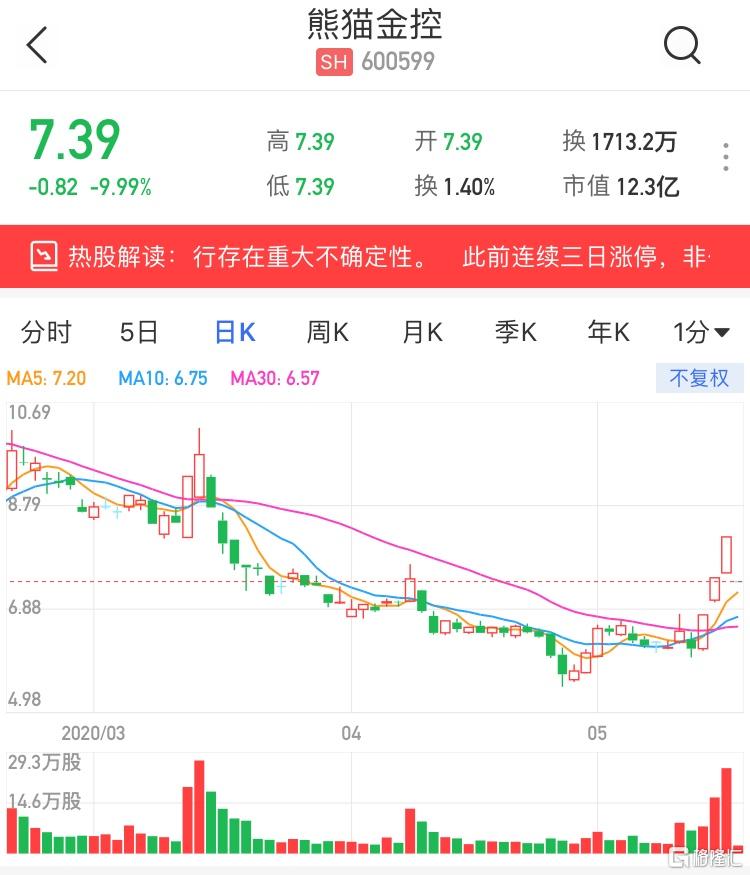The image size is (750, 875).
Task: Switch to the 季K chart tab
Action: 515,332
